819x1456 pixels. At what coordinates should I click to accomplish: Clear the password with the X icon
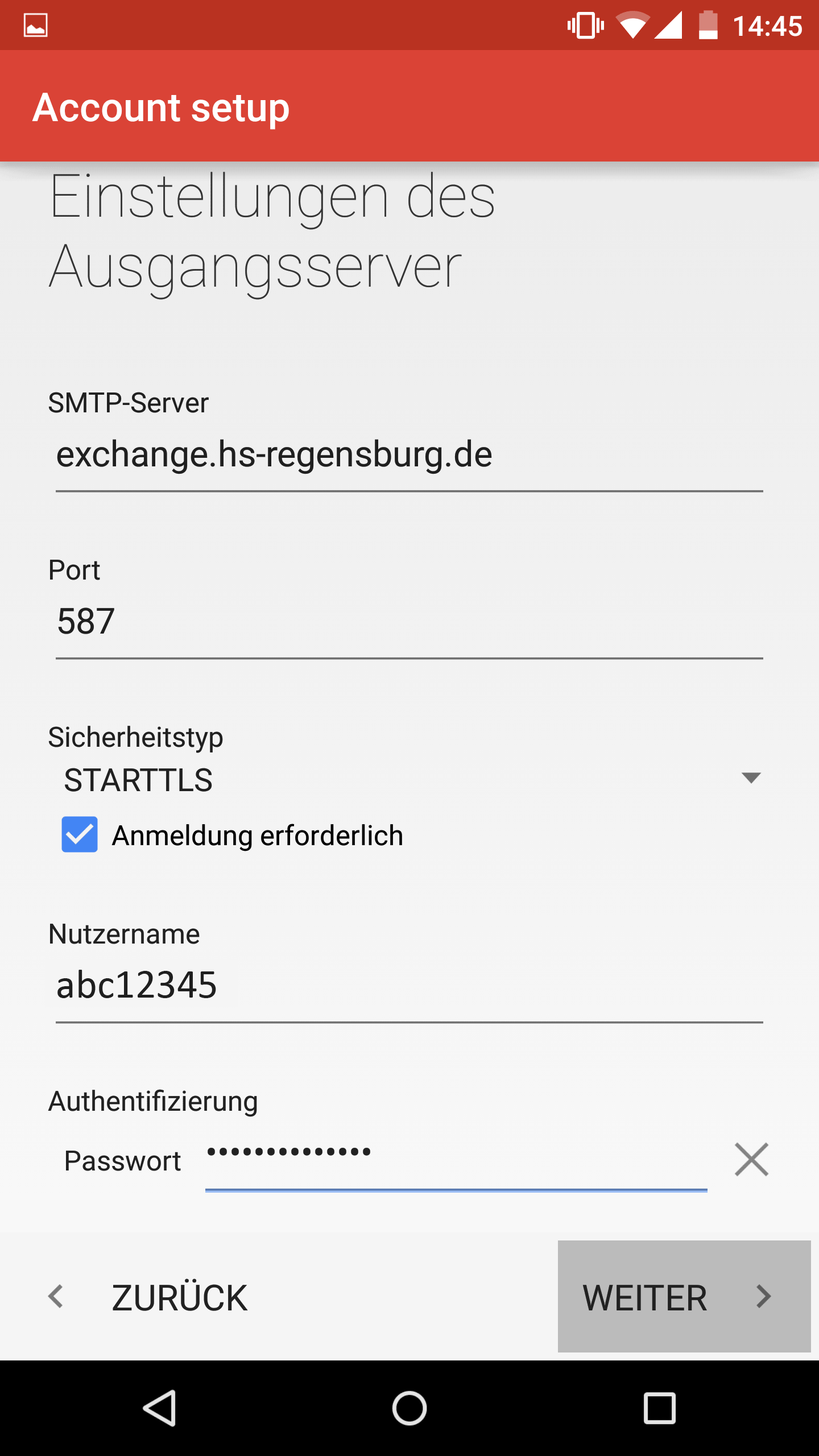click(751, 1159)
